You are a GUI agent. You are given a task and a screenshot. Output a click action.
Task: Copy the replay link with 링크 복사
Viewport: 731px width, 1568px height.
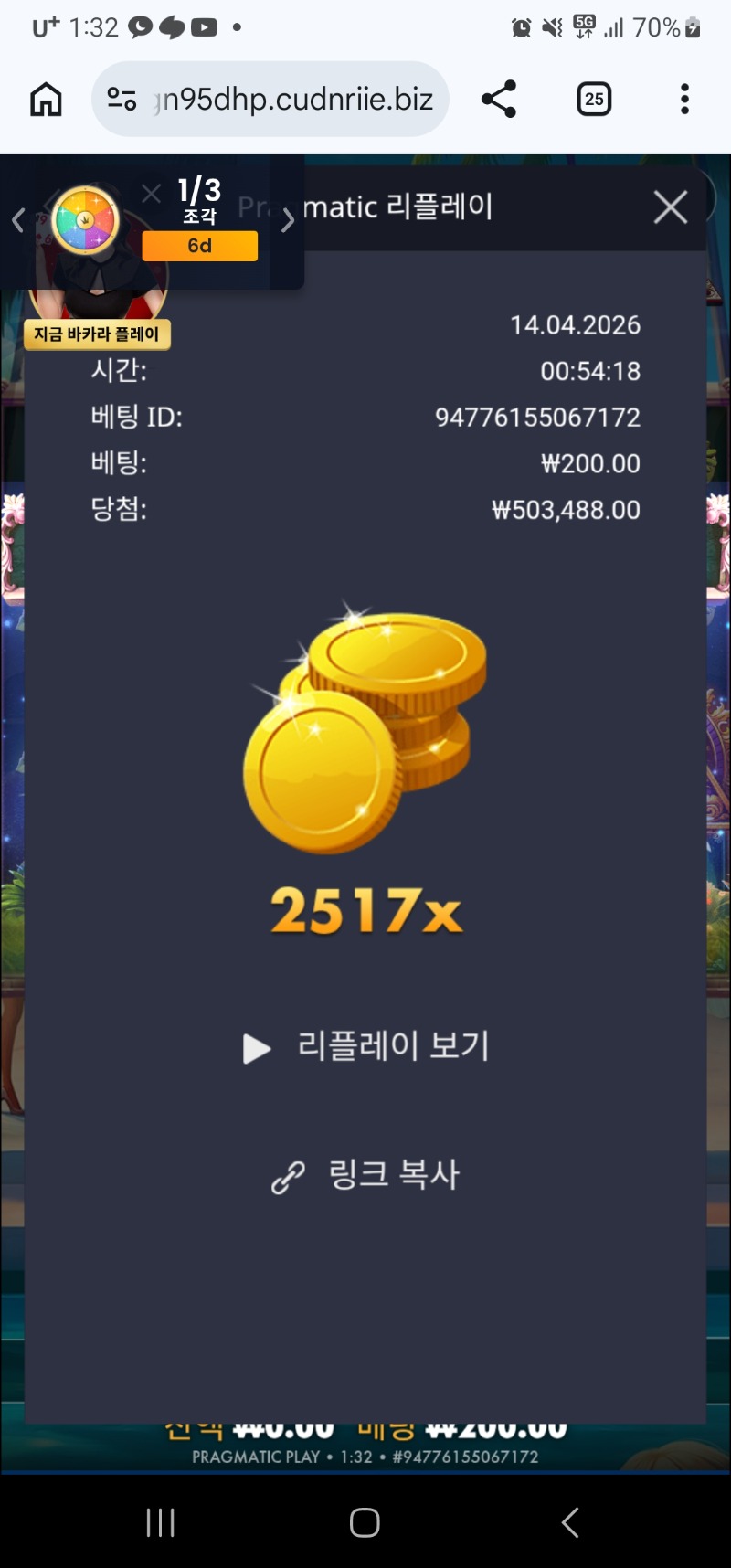[367, 1175]
